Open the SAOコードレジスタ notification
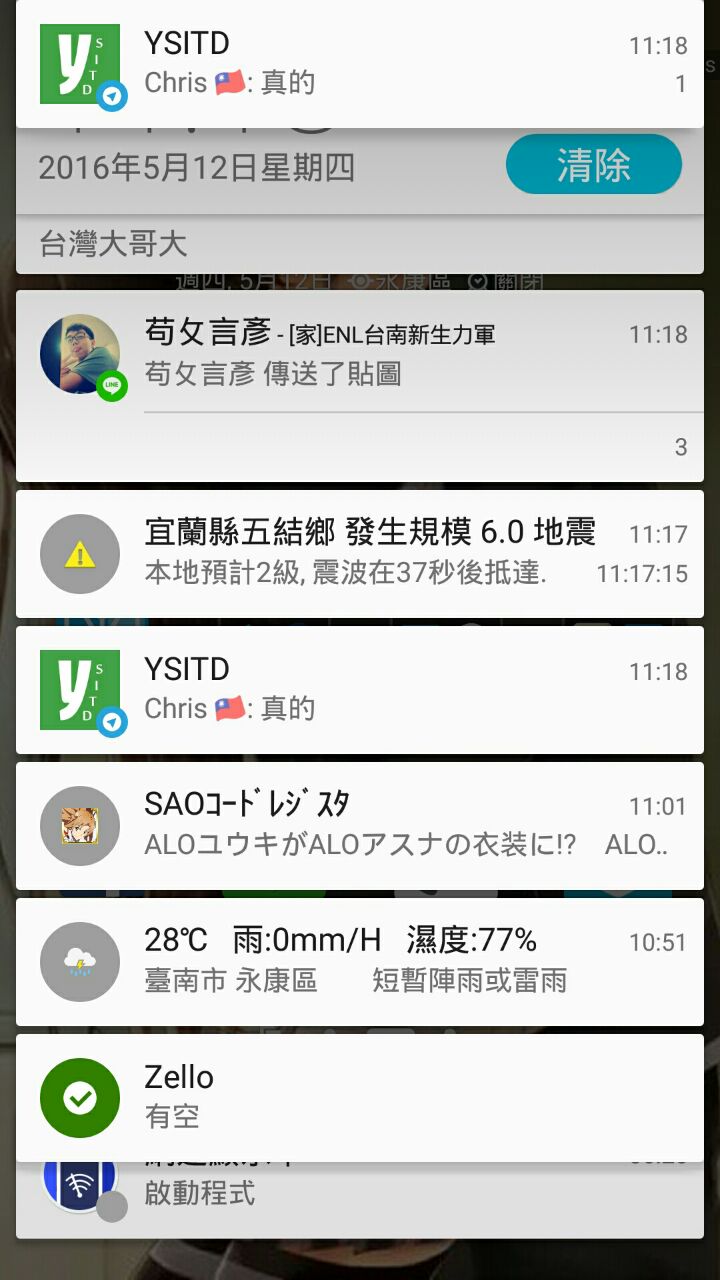 coord(360,825)
